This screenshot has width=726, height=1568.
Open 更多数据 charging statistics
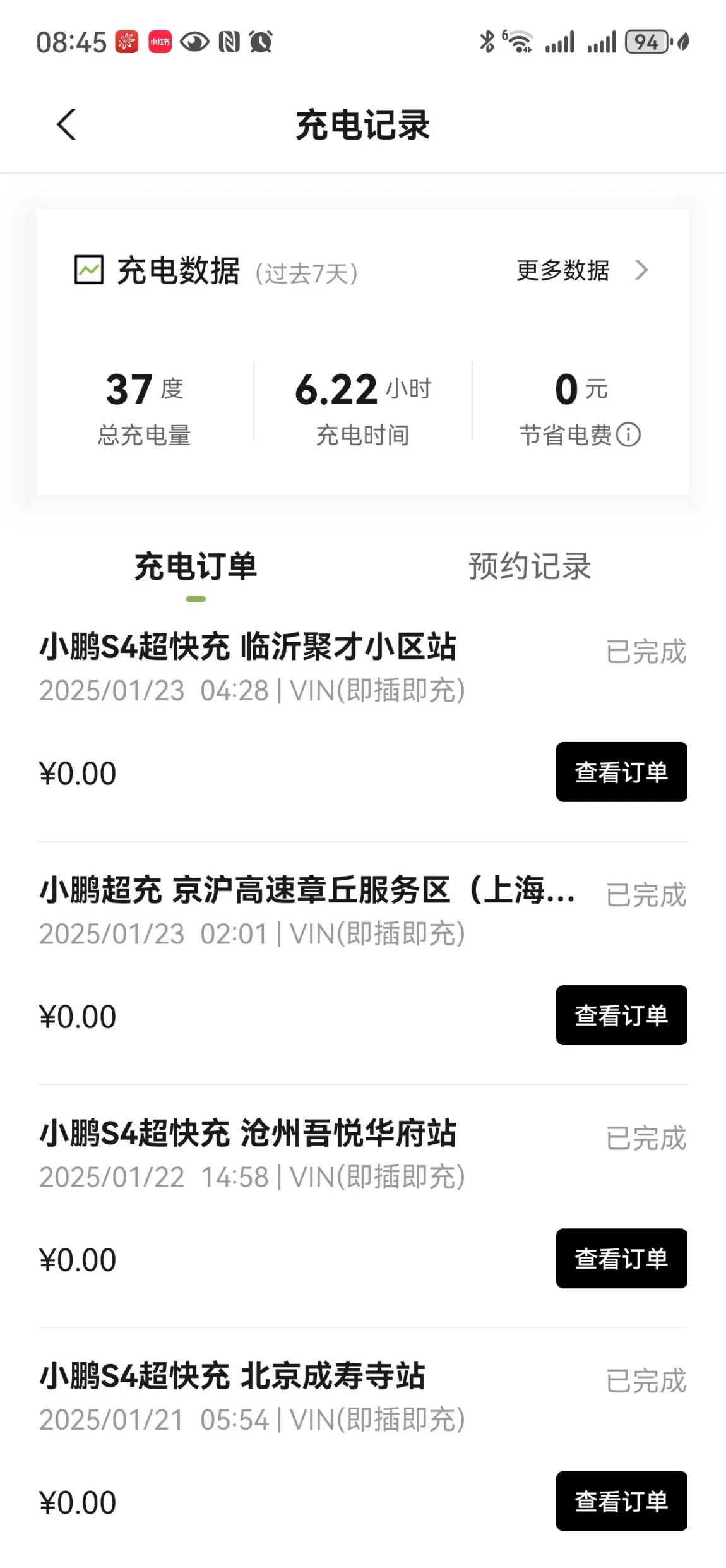pos(581,271)
